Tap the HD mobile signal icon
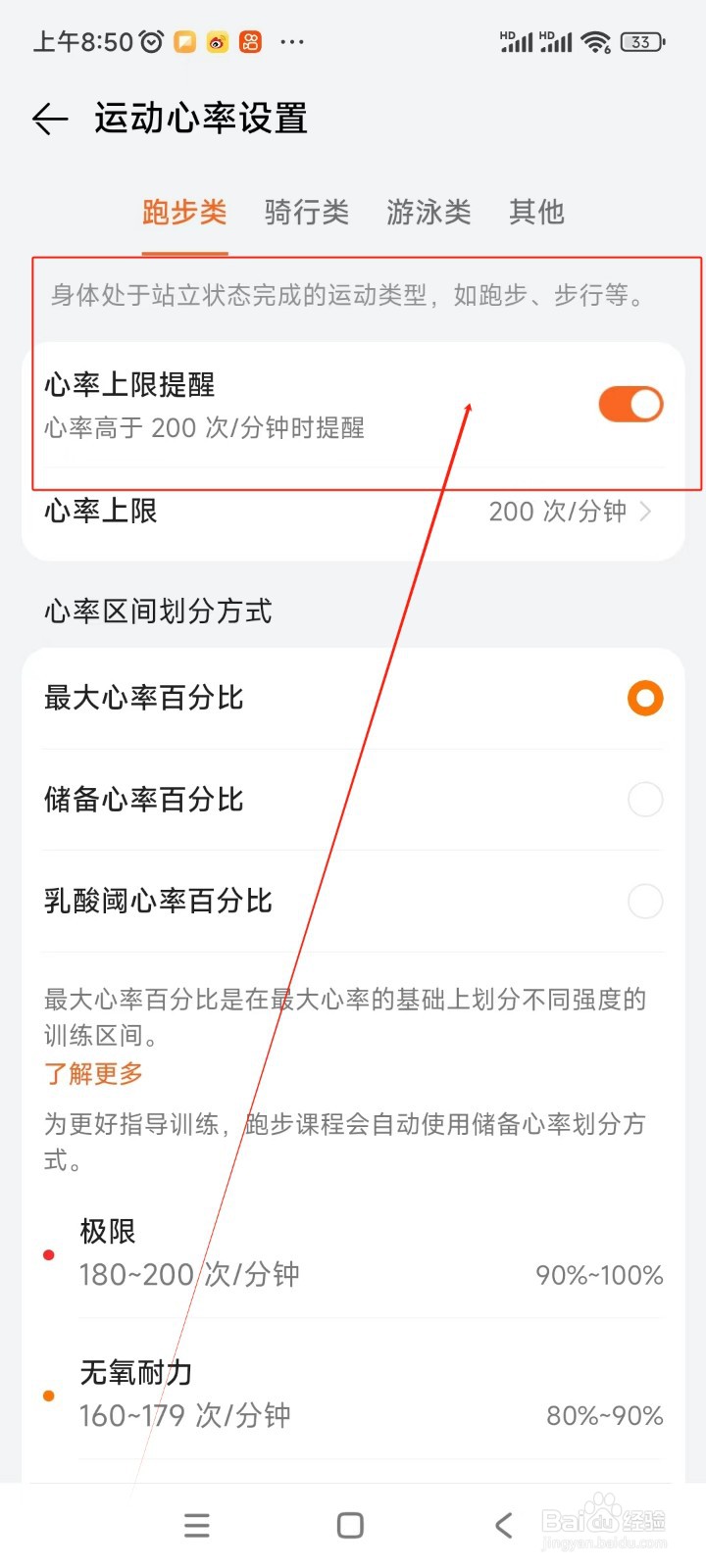706x1568 pixels. pyautogui.click(x=515, y=41)
